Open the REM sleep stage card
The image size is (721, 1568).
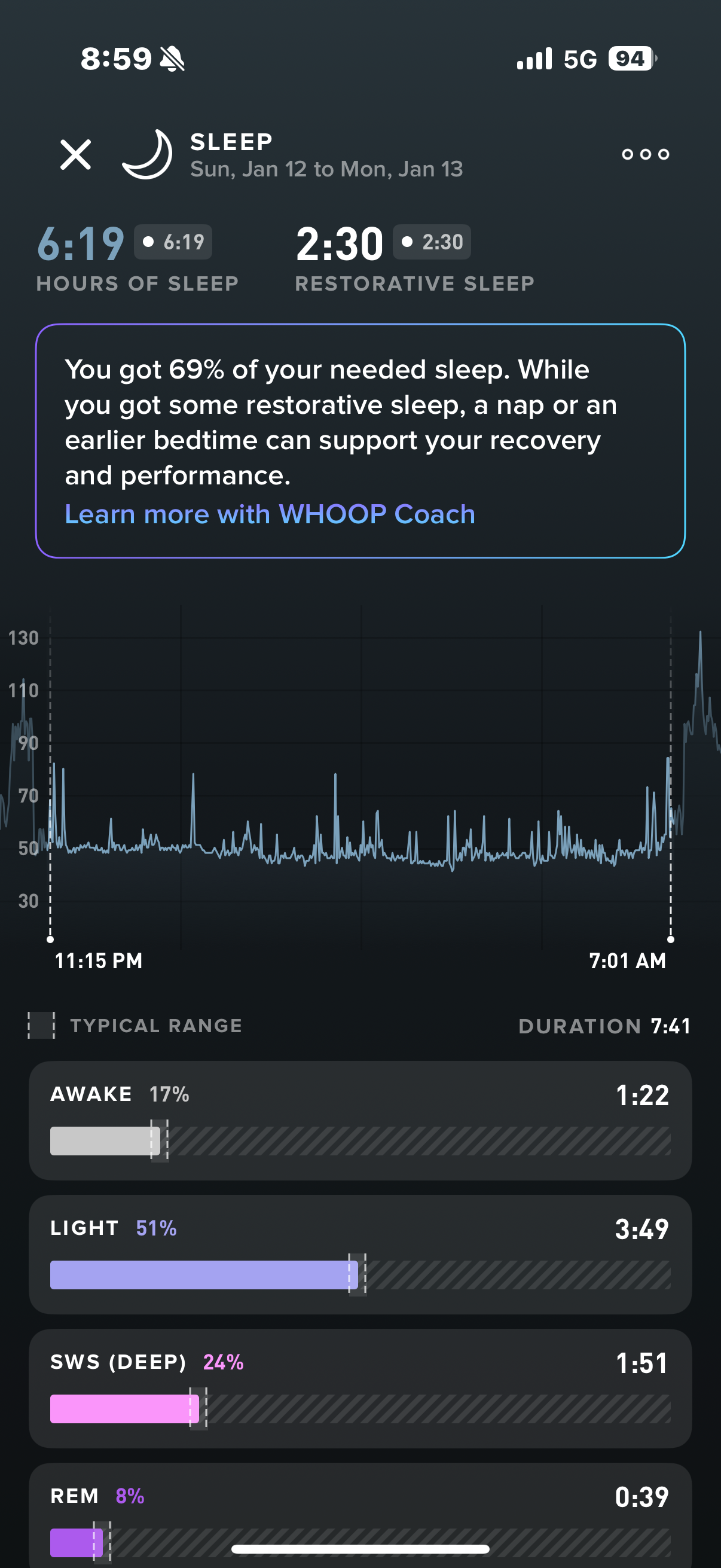click(x=360, y=1515)
